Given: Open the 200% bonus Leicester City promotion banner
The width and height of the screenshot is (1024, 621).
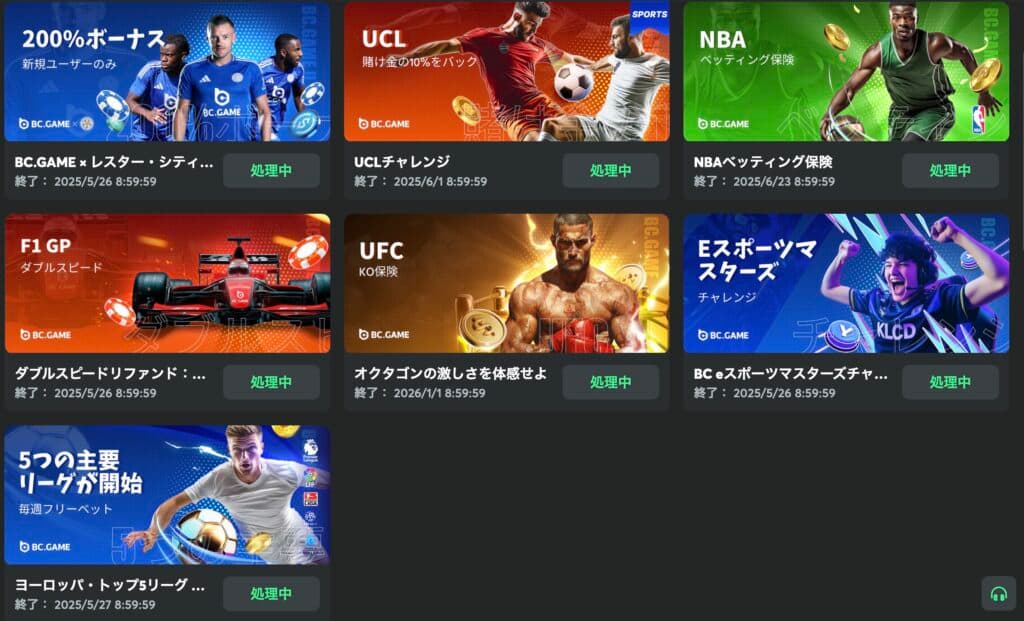Looking at the screenshot, I should click(x=167, y=72).
